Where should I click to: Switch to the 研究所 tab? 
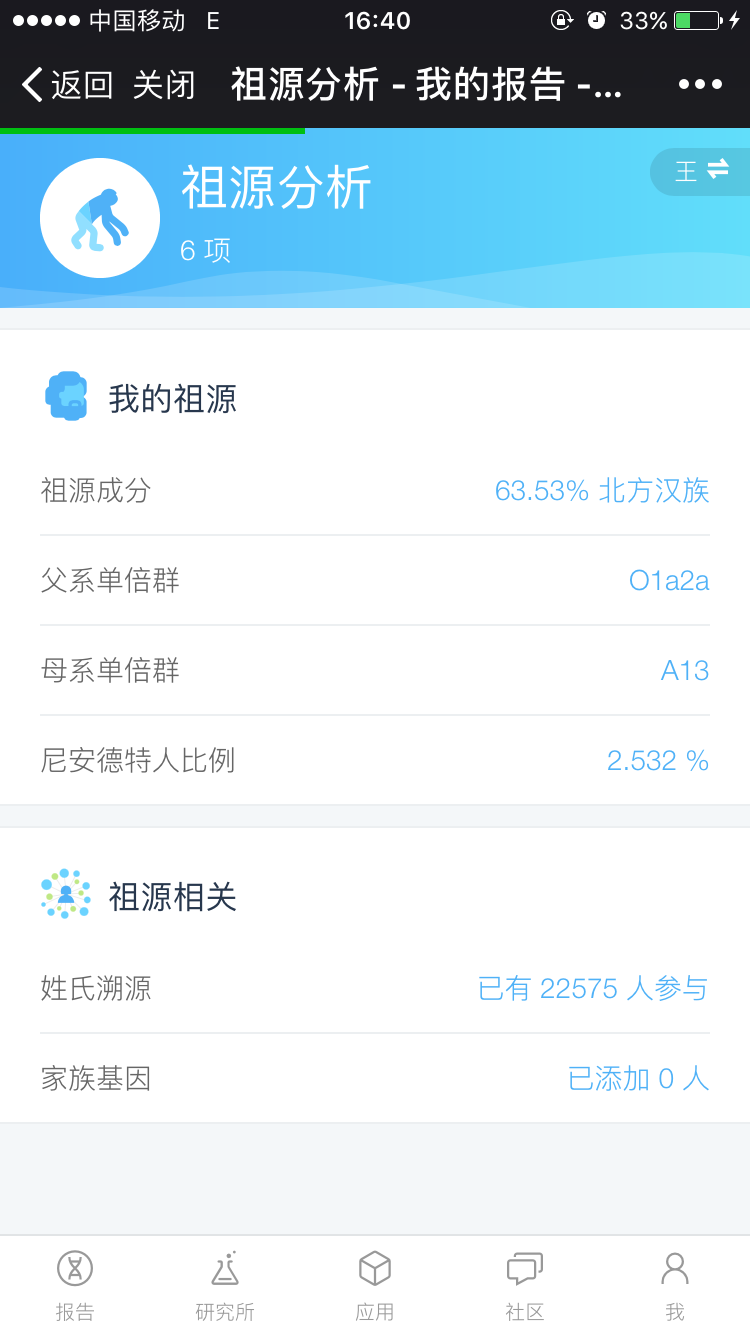pyautogui.click(x=225, y=1286)
